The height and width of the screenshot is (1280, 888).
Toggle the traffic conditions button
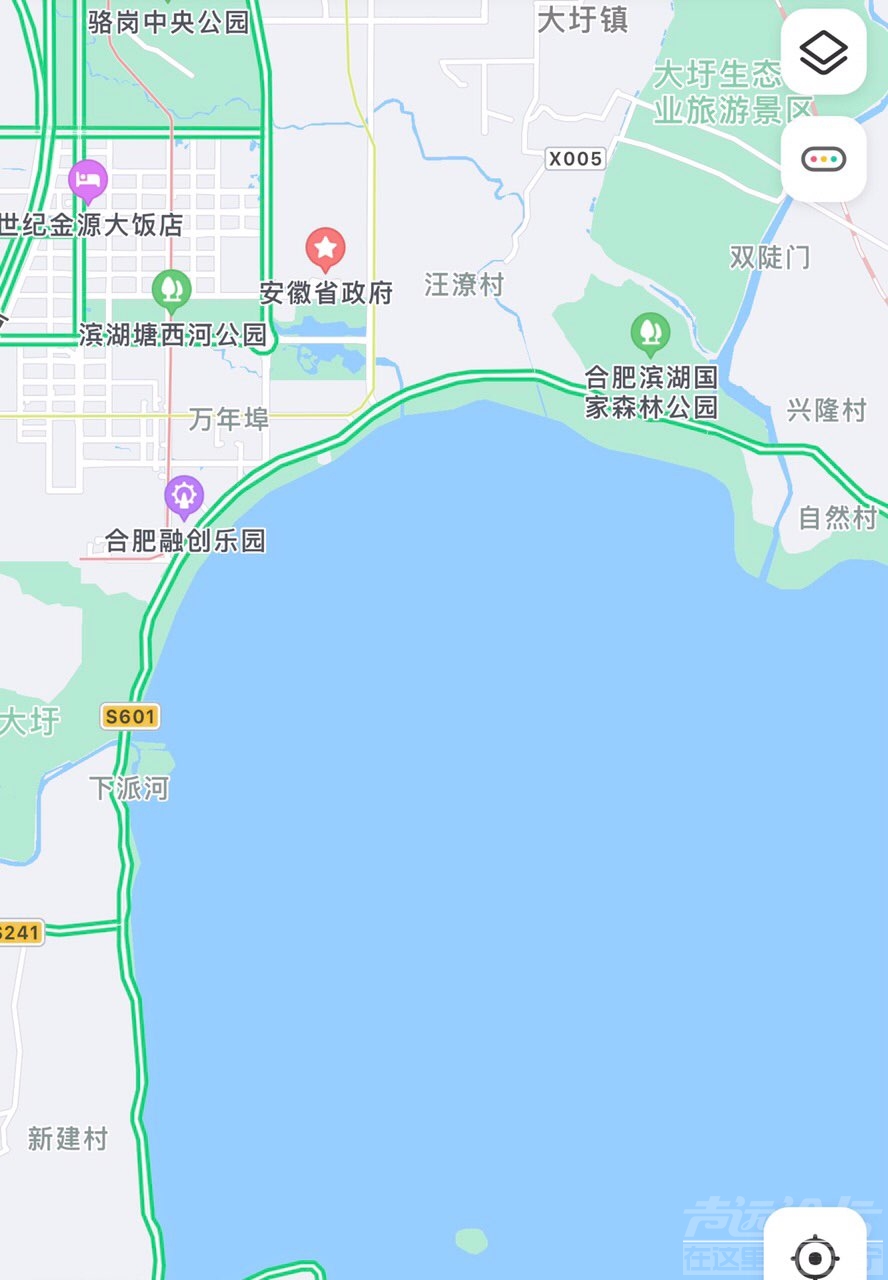point(823,159)
